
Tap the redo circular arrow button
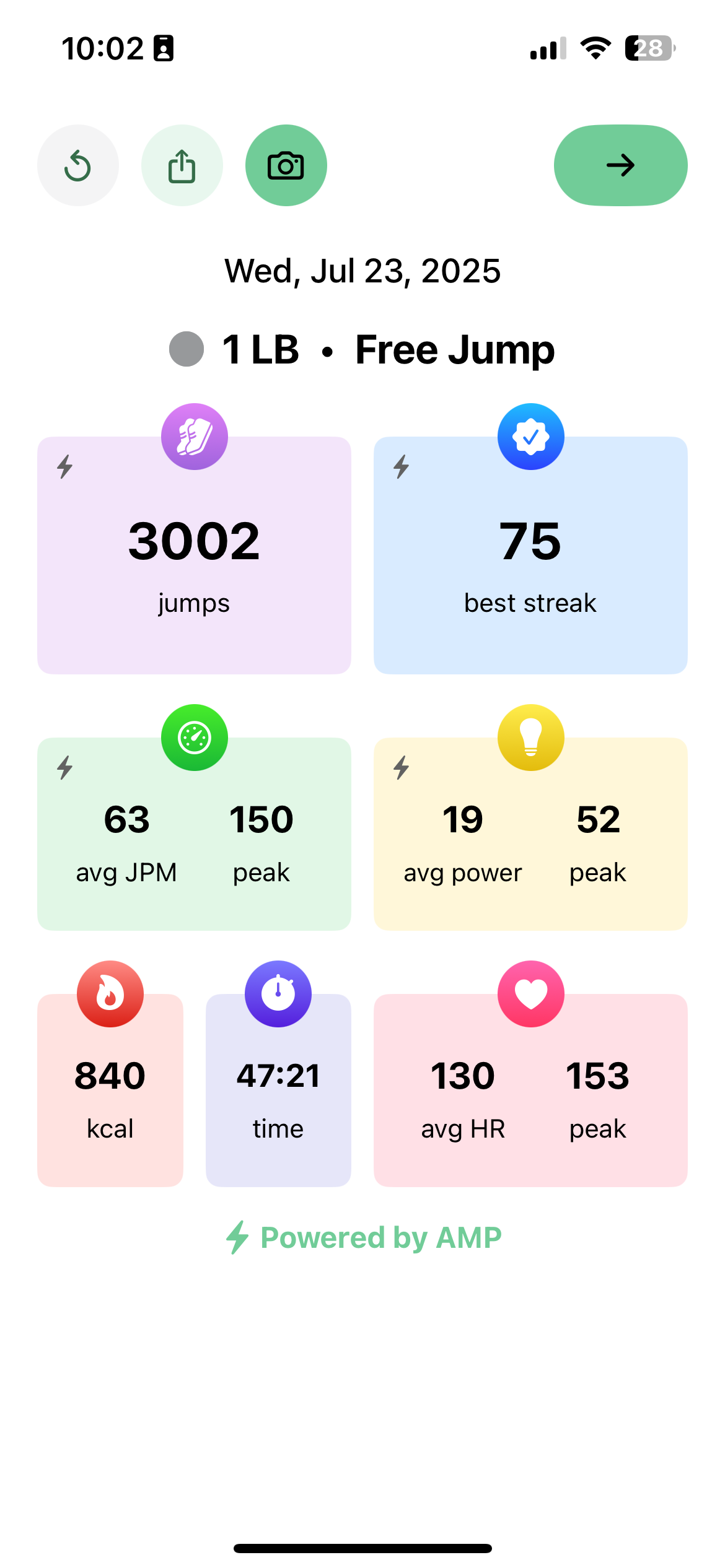pos(78,165)
